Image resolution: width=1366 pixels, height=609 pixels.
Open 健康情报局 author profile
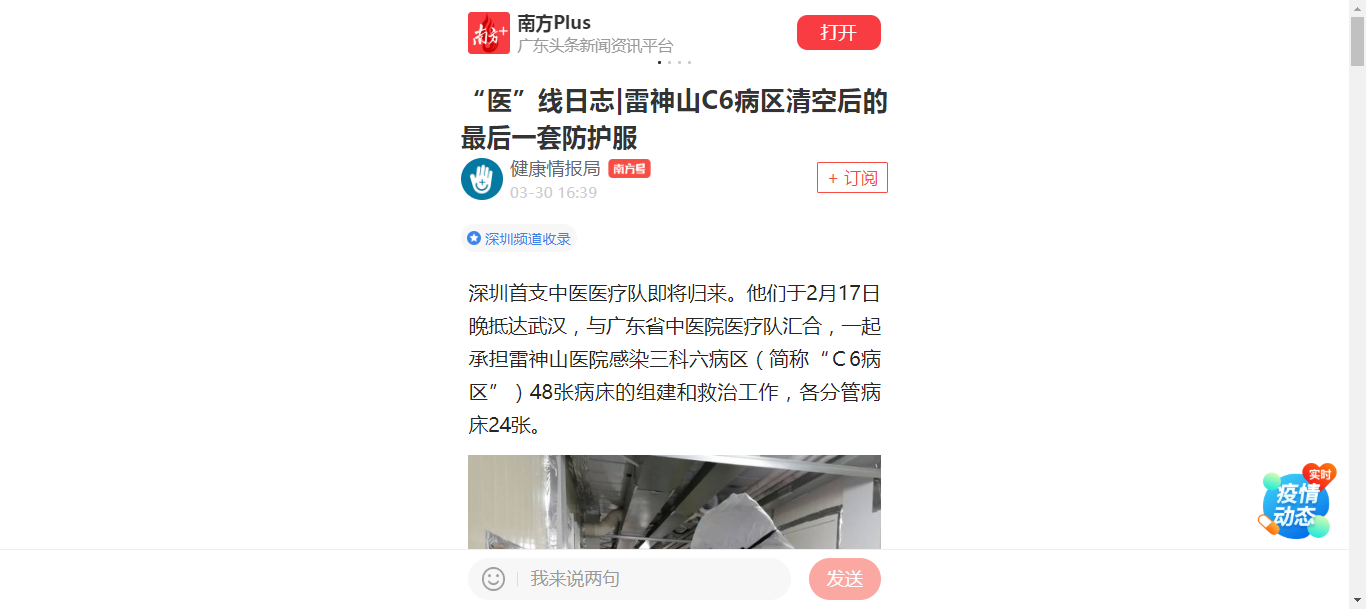coord(555,169)
